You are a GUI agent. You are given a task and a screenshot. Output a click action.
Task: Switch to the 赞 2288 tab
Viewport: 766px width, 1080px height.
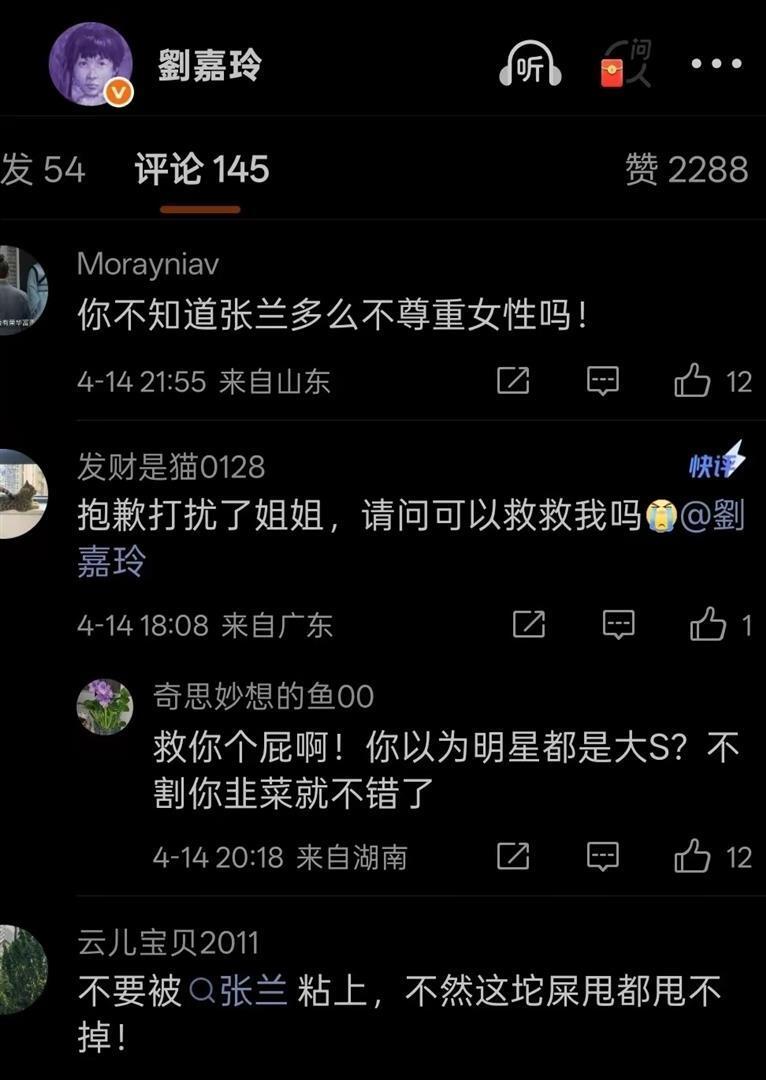point(688,170)
